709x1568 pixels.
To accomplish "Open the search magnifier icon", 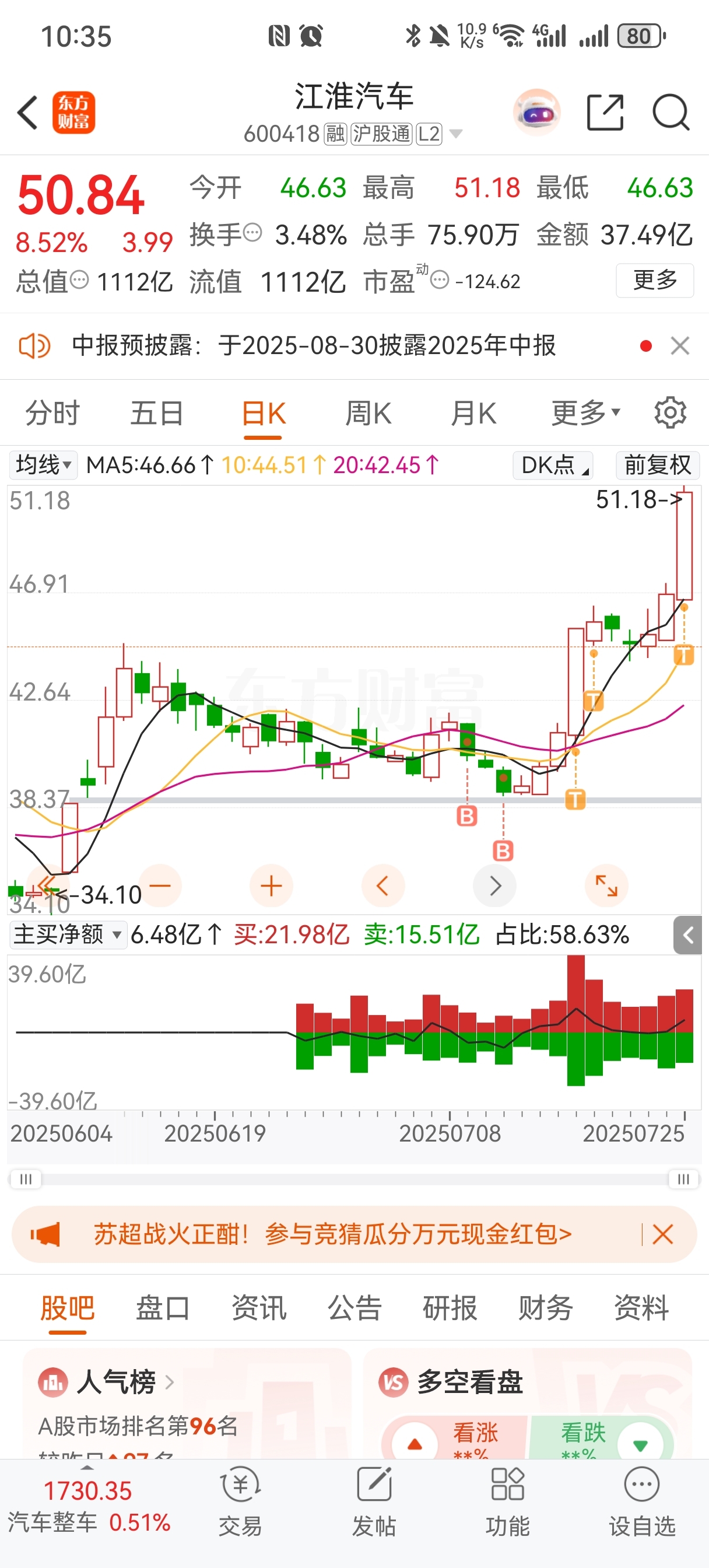I will pyautogui.click(x=671, y=113).
